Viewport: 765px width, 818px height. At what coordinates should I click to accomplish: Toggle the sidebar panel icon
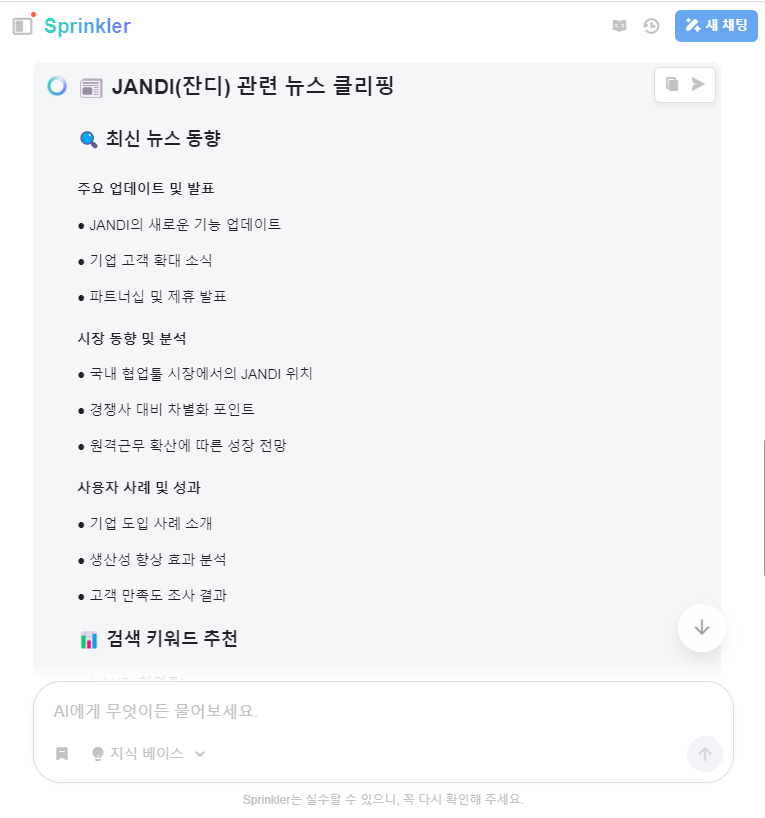click(22, 26)
